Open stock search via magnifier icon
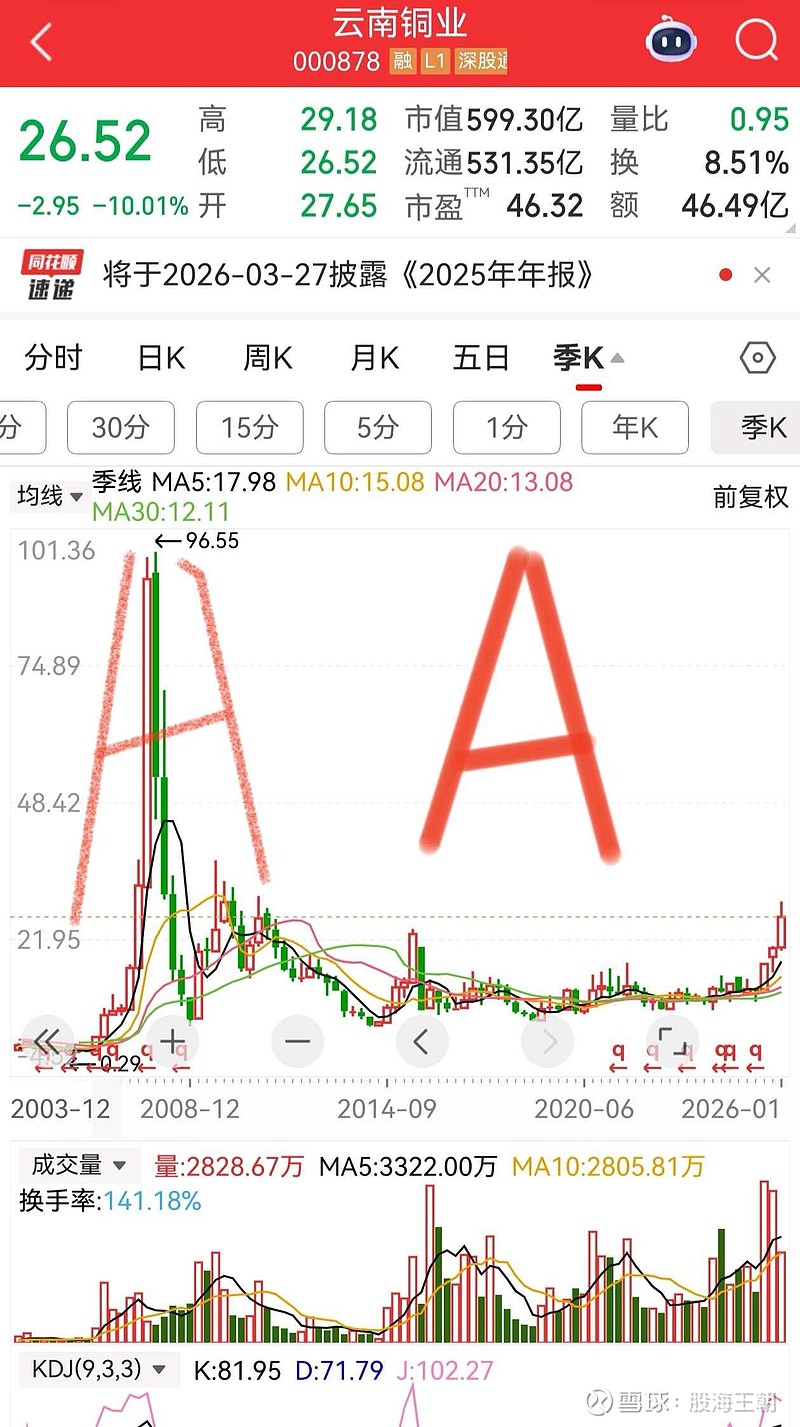The width and height of the screenshot is (800, 1427). 756,42
